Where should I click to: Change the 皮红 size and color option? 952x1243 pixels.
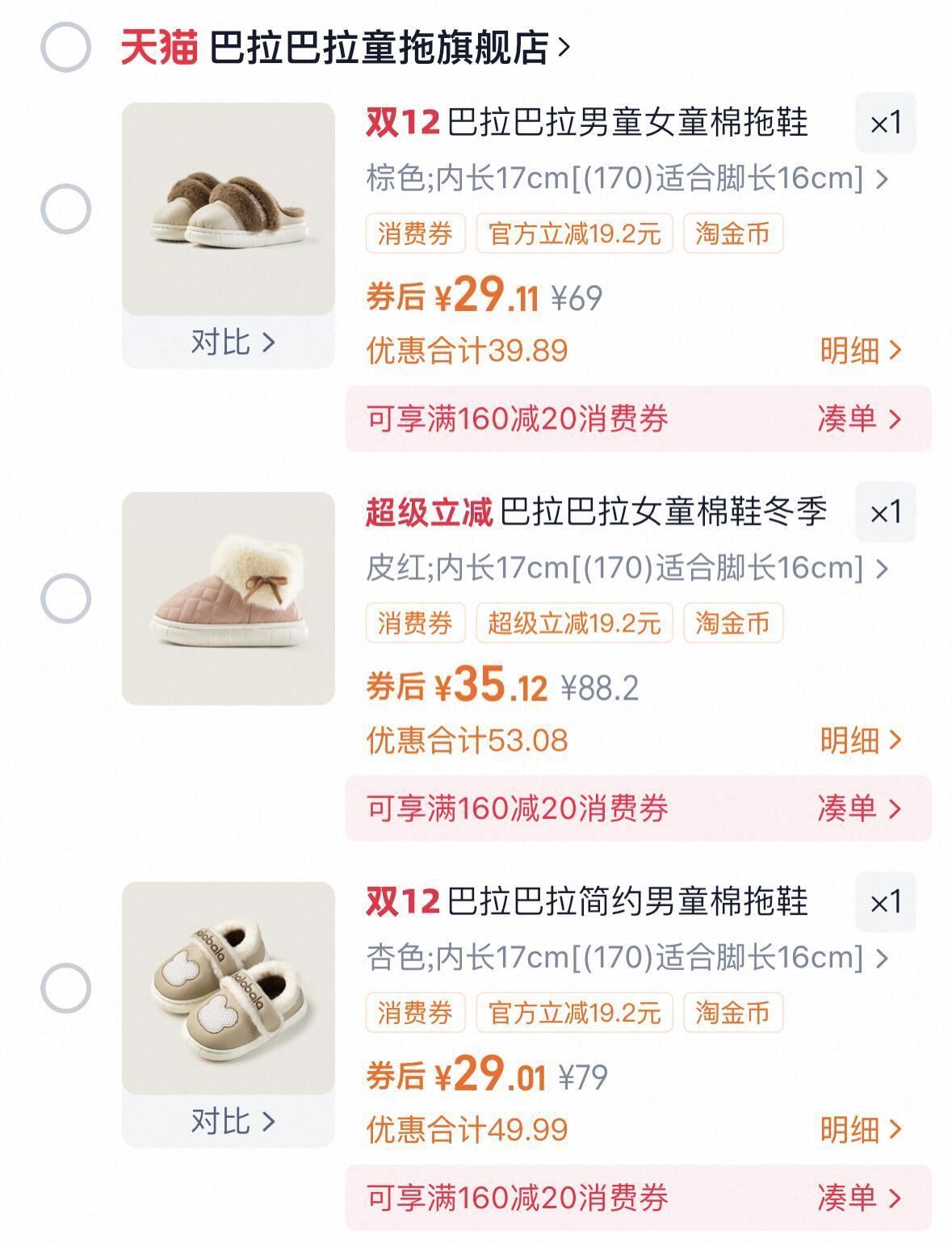pyautogui.click(x=627, y=568)
